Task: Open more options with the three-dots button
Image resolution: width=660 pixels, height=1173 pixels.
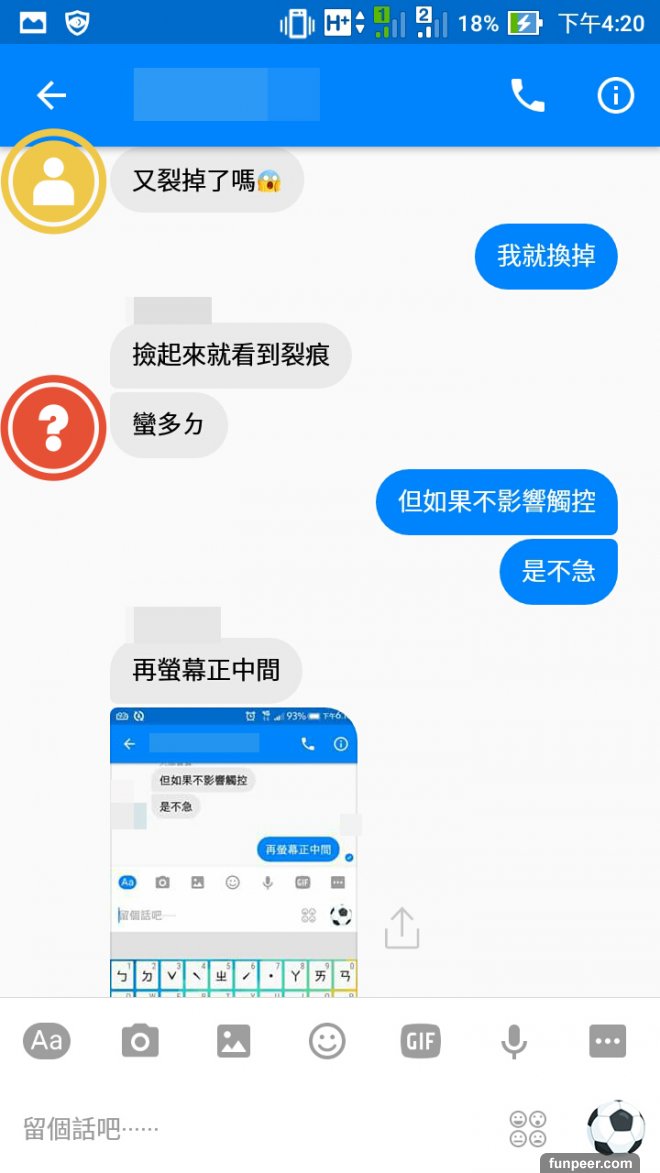Action: (607, 1041)
